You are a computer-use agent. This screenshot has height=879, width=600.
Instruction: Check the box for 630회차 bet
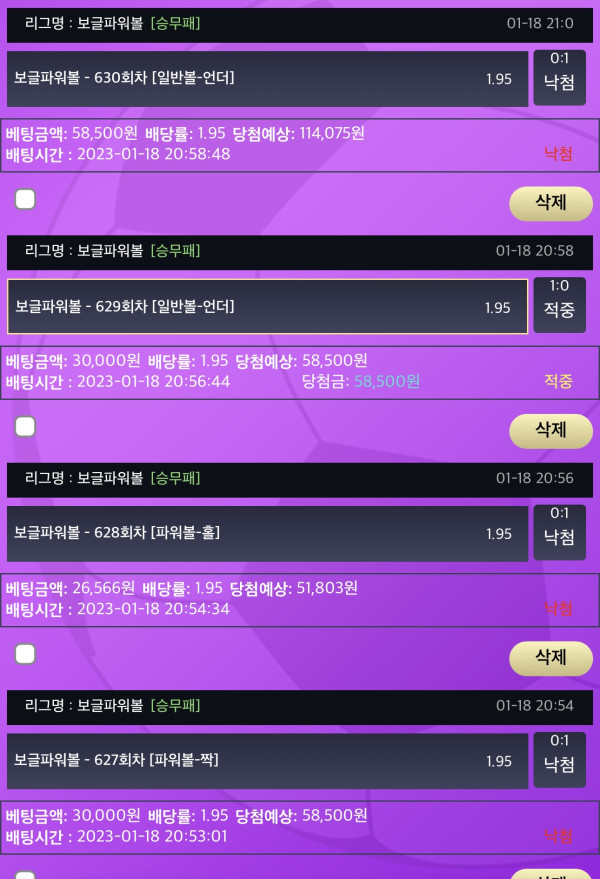click(25, 200)
